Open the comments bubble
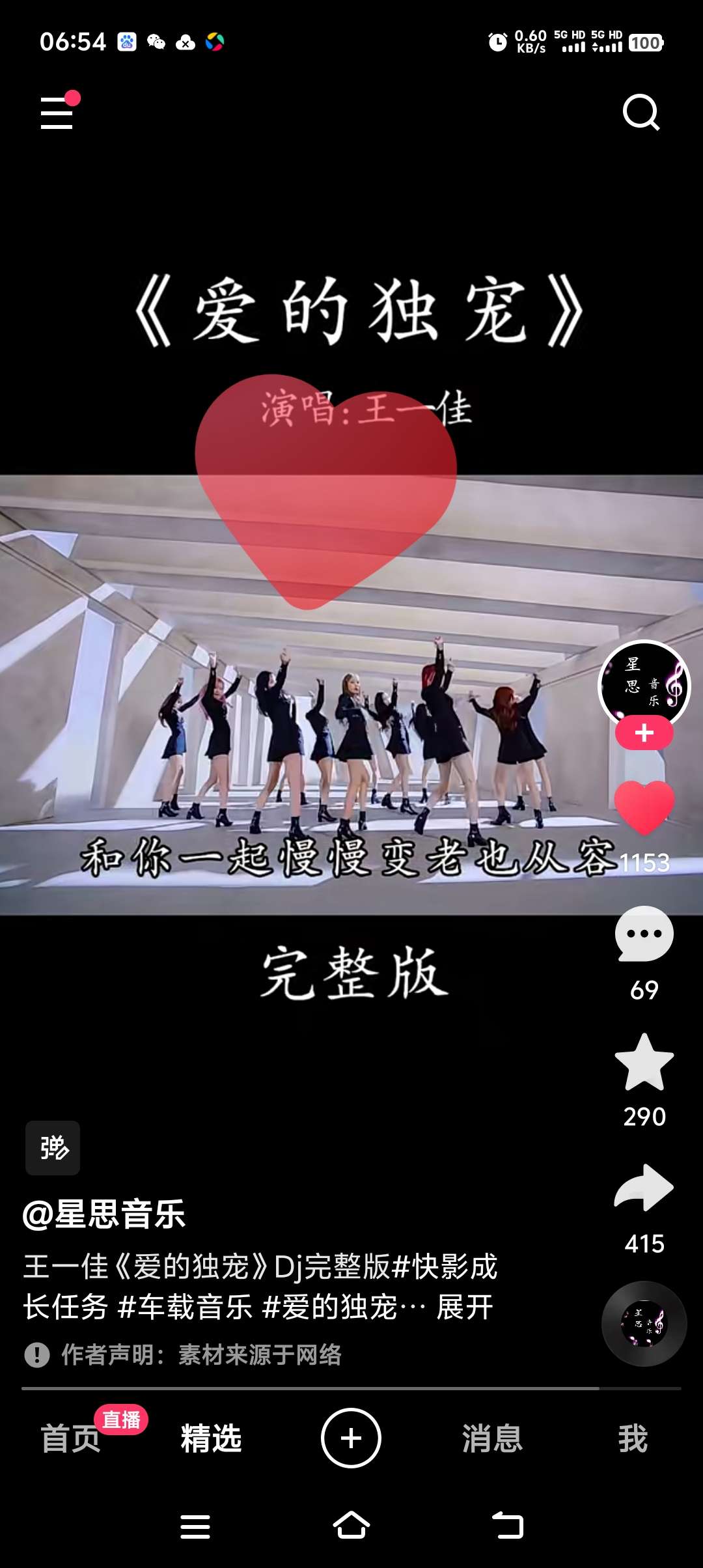The height and width of the screenshot is (1568, 703). click(644, 934)
